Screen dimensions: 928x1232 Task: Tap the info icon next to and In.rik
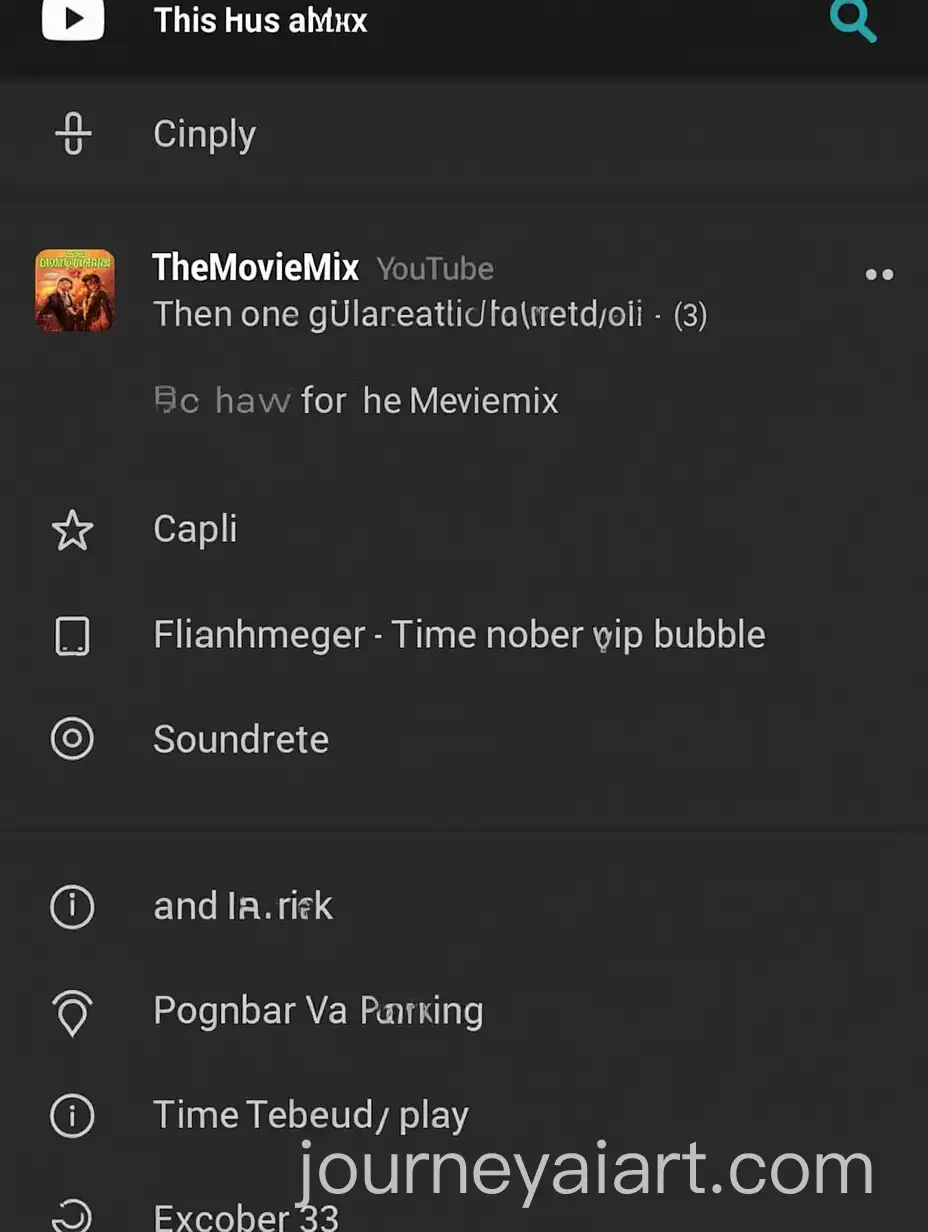[x=71, y=907]
